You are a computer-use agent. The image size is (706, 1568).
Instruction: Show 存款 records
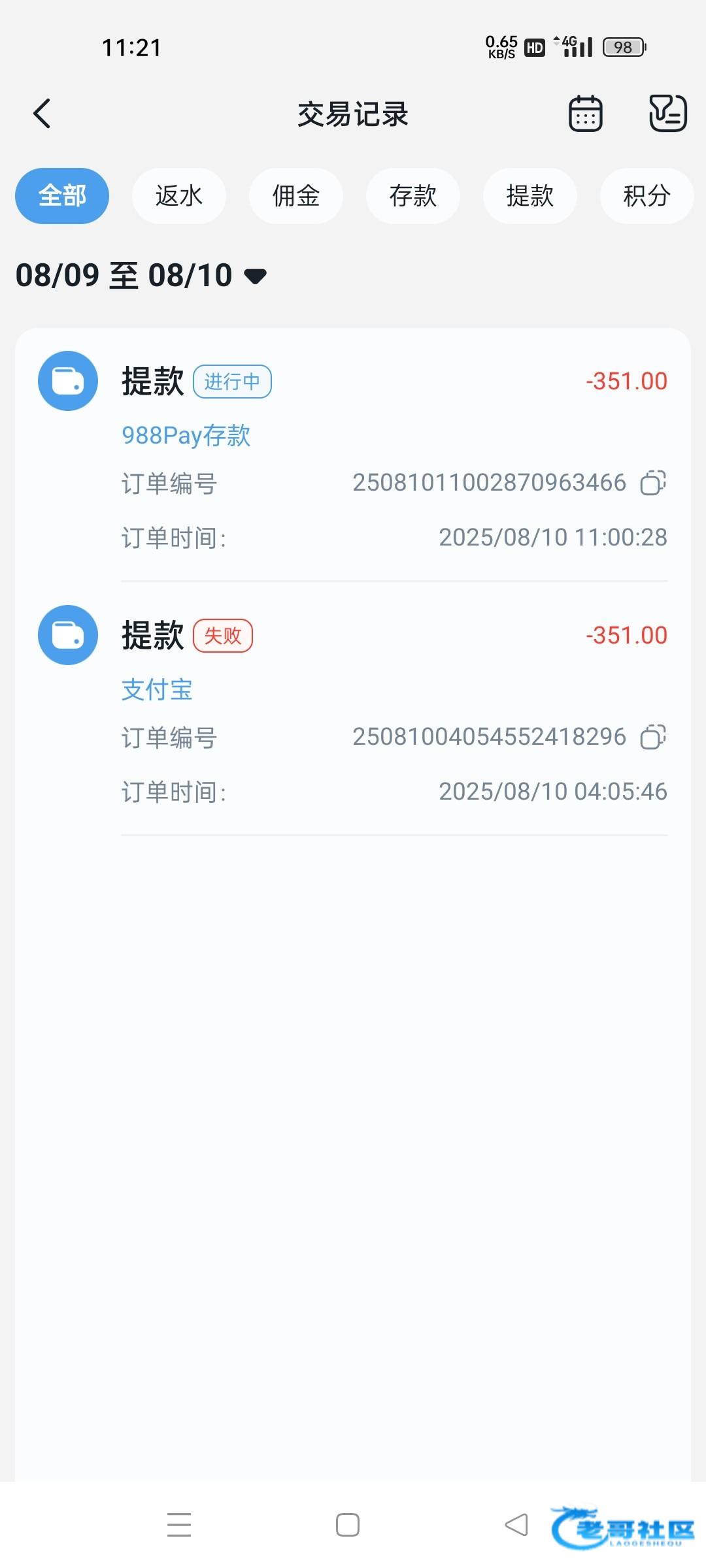[413, 196]
